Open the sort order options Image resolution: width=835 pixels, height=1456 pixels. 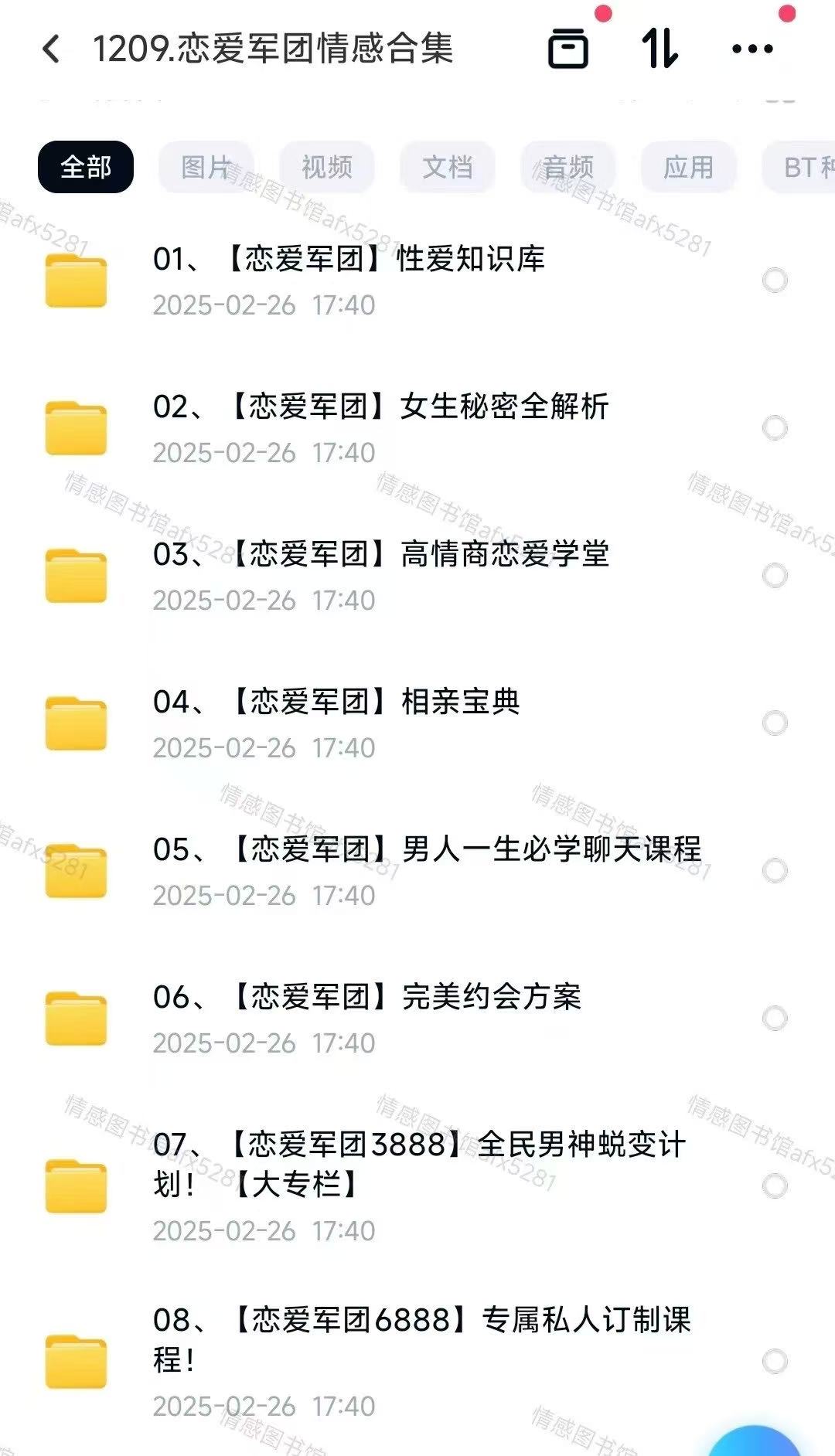(659, 49)
